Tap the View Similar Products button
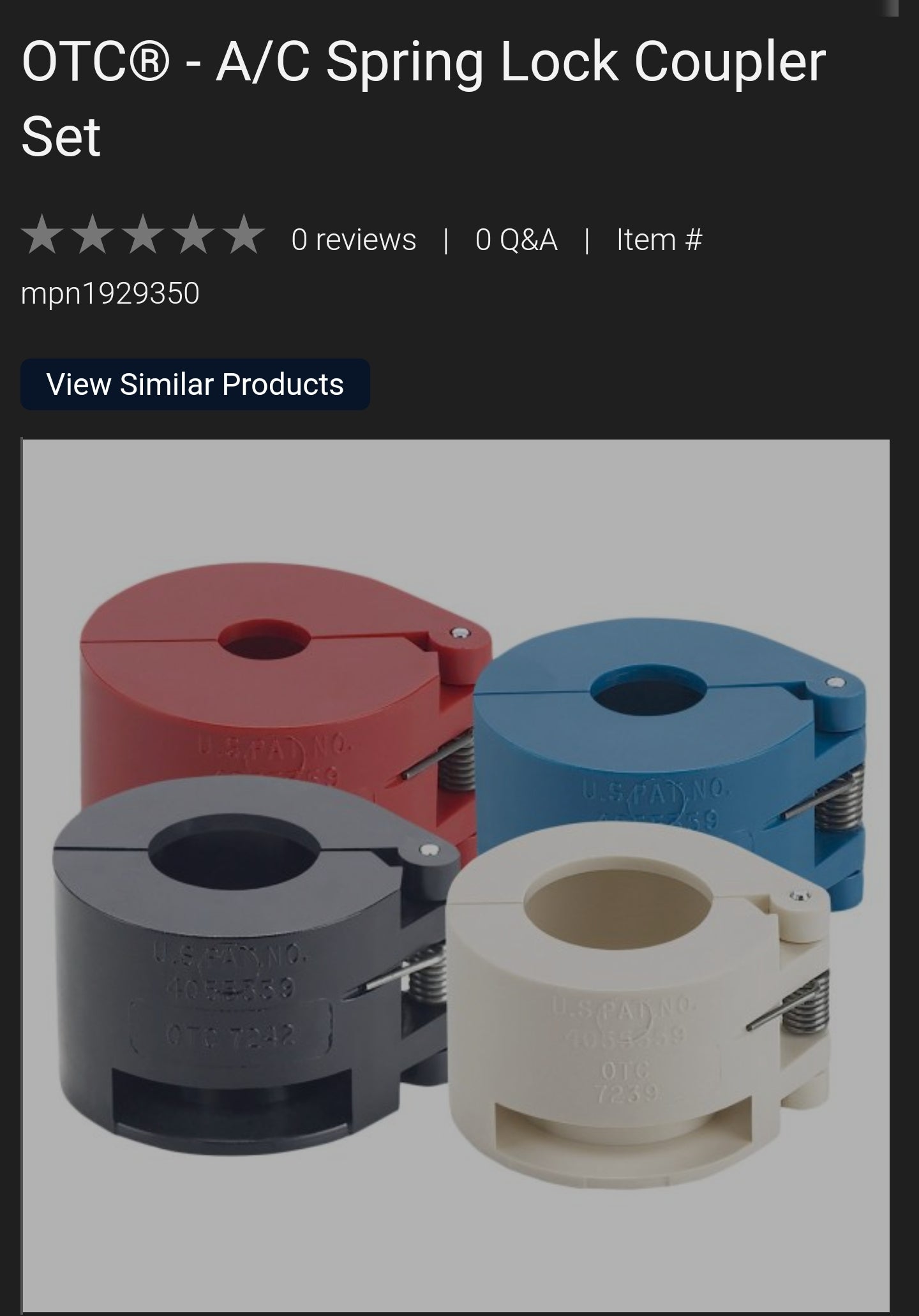The width and height of the screenshot is (919, 1316). coord(195,384)
